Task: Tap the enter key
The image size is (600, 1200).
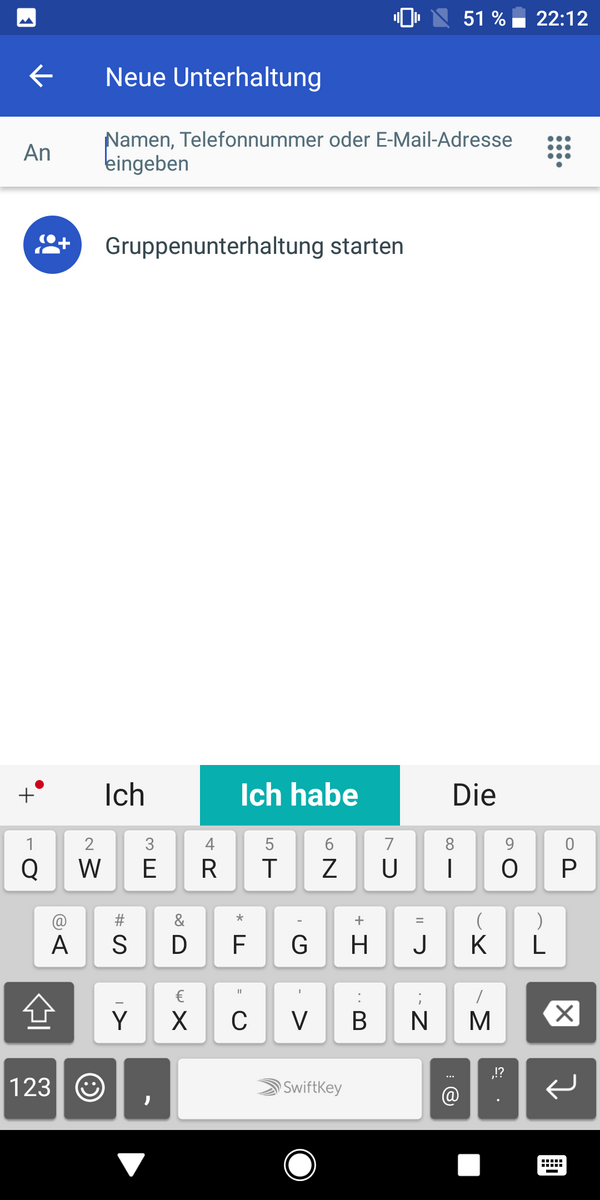Action: point(561,1088)
